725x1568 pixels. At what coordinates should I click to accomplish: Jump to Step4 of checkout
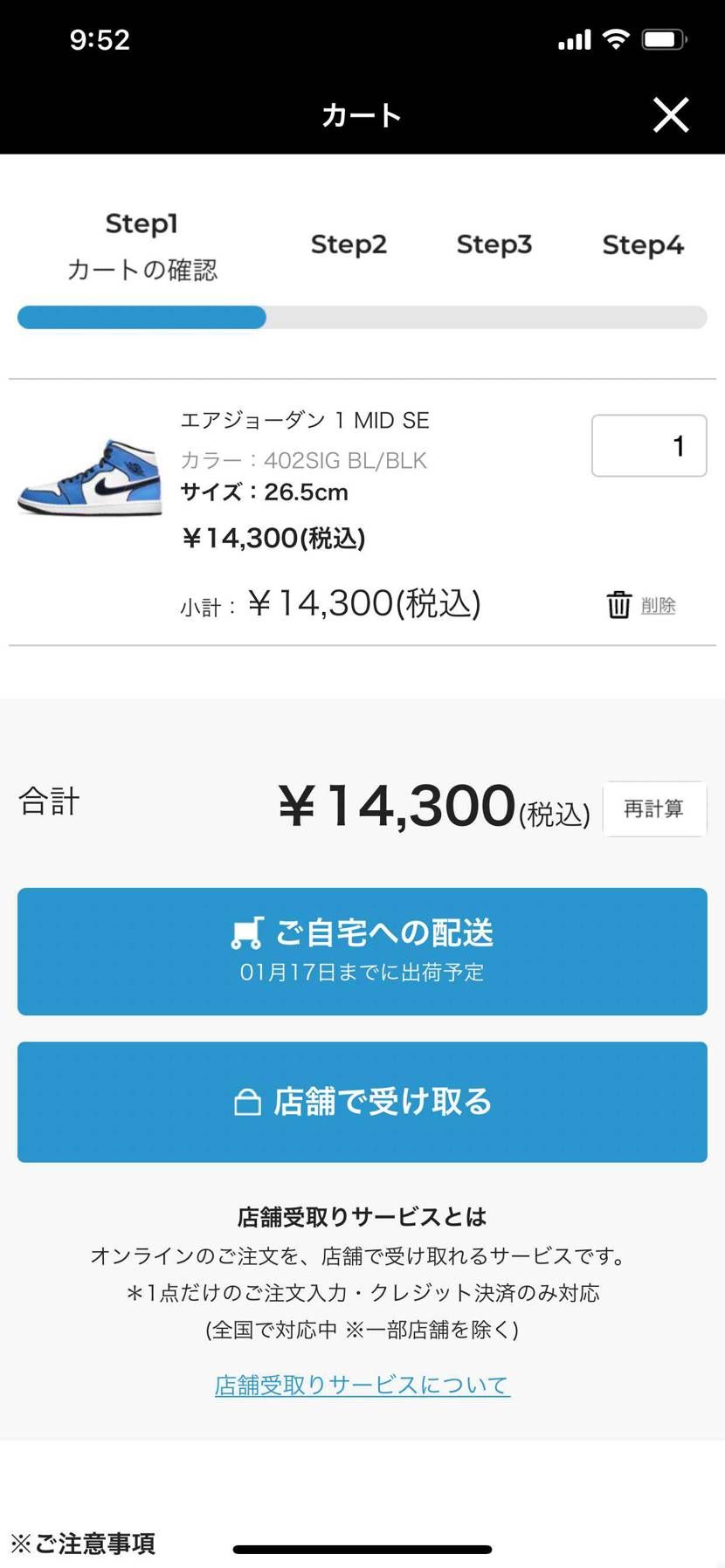point(643,245)
